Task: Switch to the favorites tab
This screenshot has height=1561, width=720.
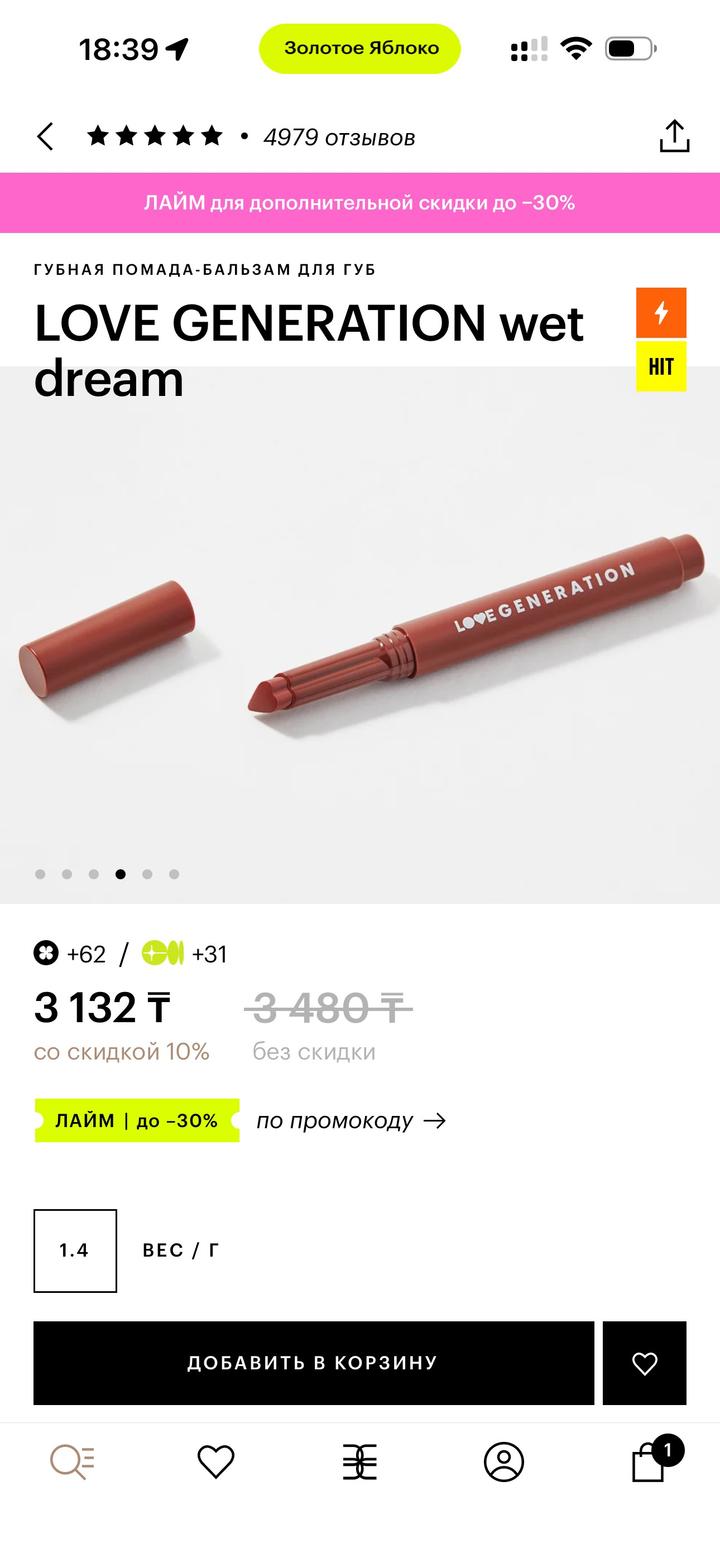Action: tap(216, 1462)
